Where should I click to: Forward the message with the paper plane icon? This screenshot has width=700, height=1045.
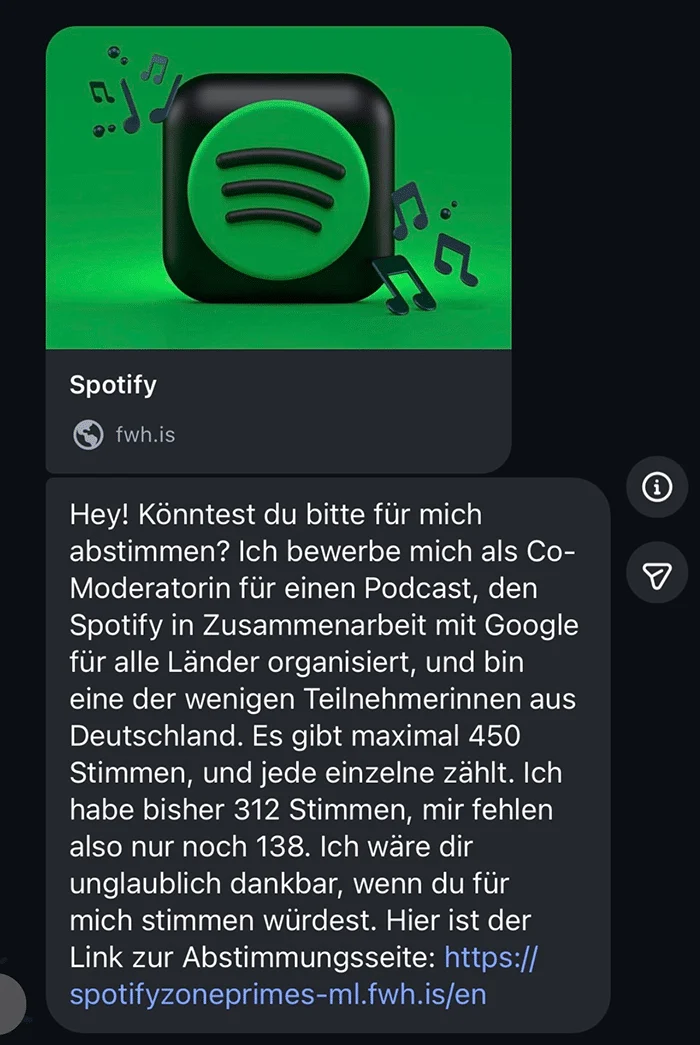point(657,575)
